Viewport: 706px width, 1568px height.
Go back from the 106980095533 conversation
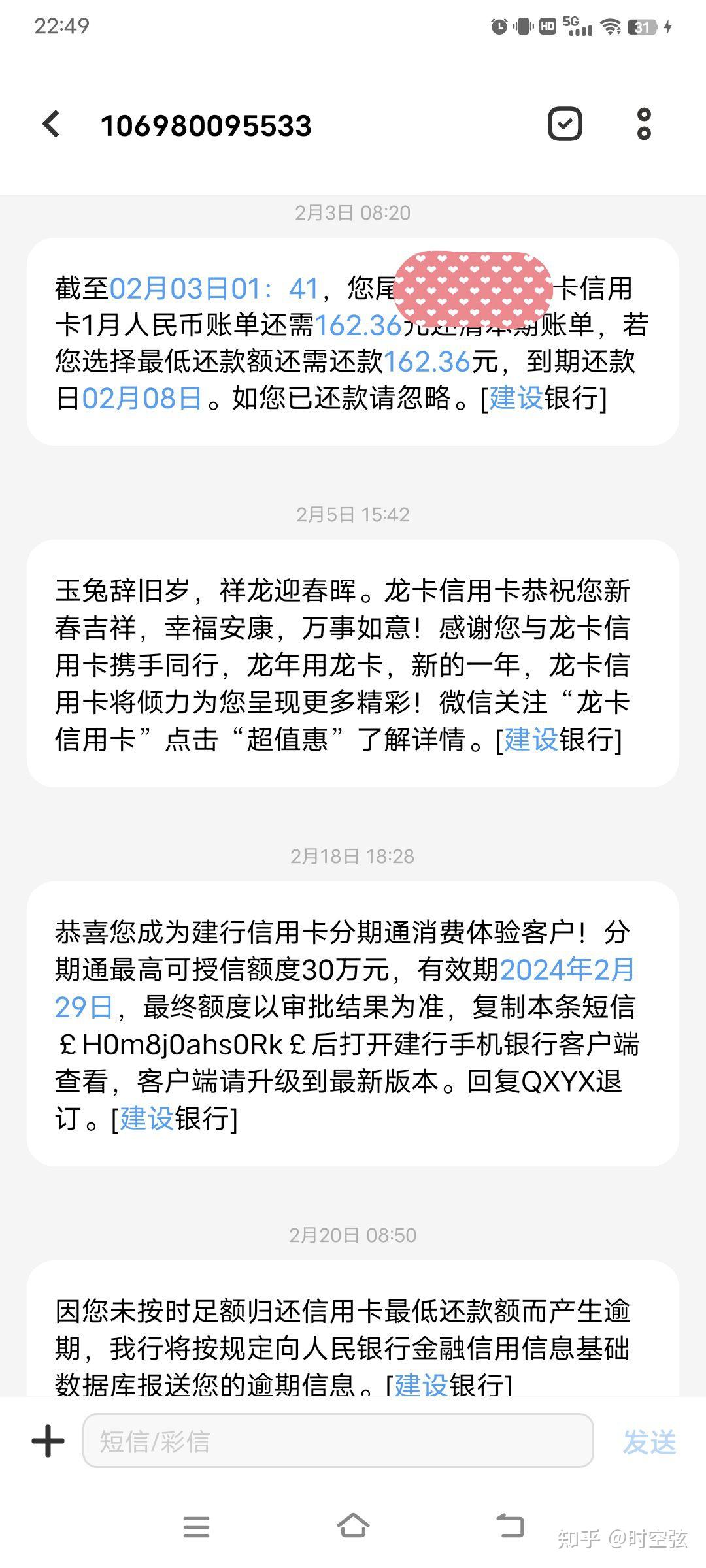tap(51, 124)
